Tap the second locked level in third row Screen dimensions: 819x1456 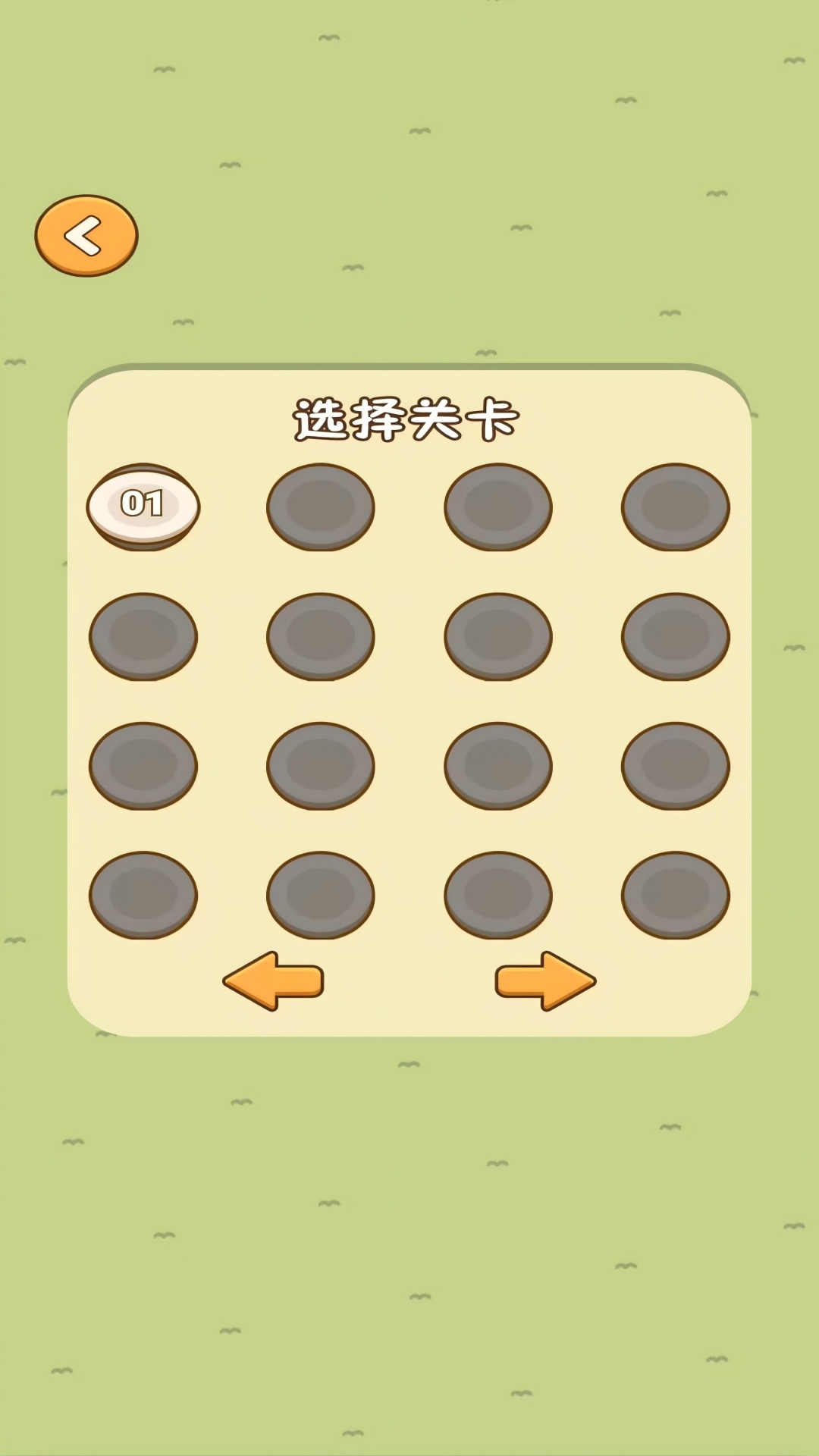[x=322, y=766]
